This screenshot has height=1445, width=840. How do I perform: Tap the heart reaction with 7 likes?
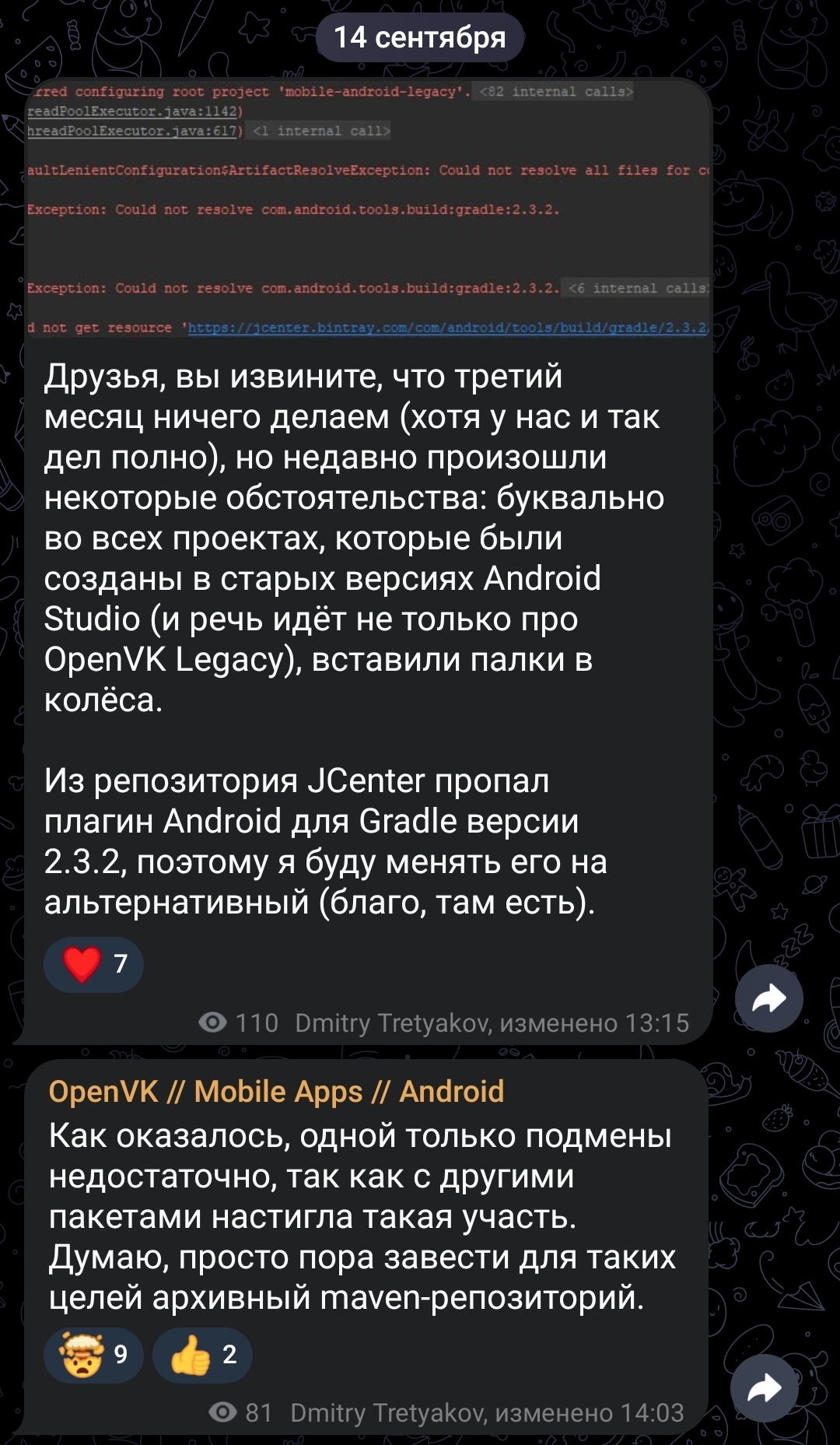tap(93, 964)
